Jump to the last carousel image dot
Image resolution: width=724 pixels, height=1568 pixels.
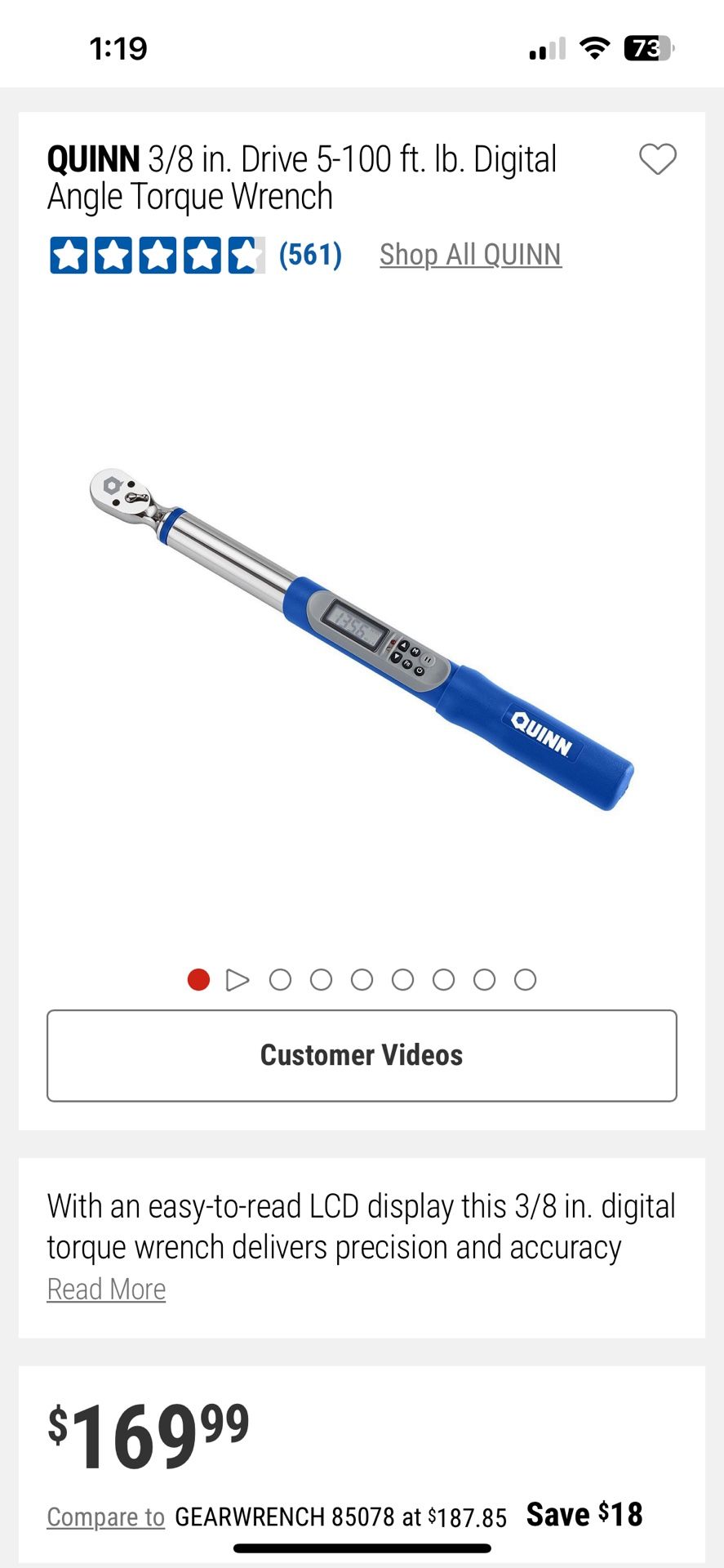(x=525, y=979)
